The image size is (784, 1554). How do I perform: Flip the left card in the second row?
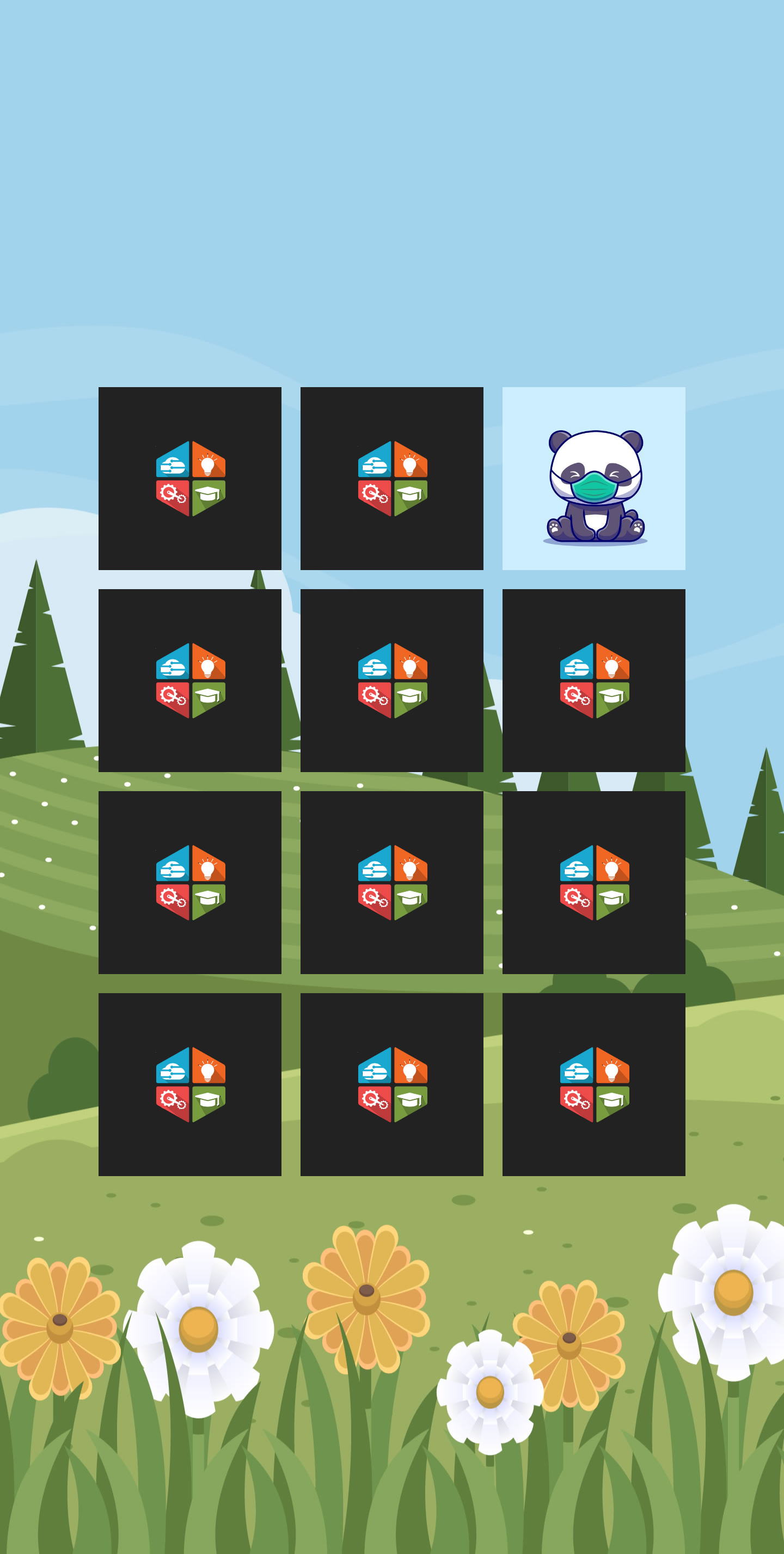click(190, 681)
